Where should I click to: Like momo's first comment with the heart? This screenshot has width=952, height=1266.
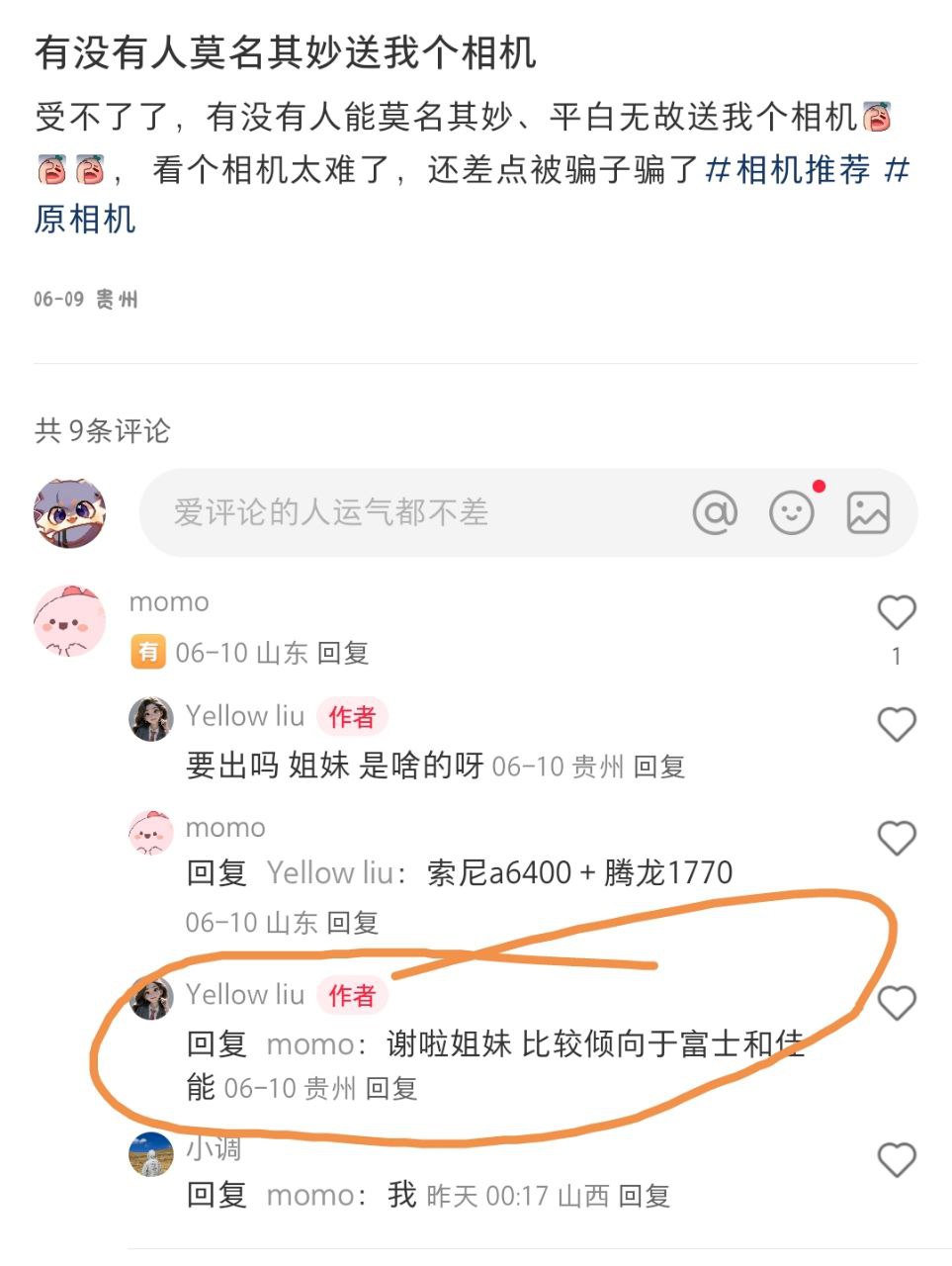click(897, 612)
